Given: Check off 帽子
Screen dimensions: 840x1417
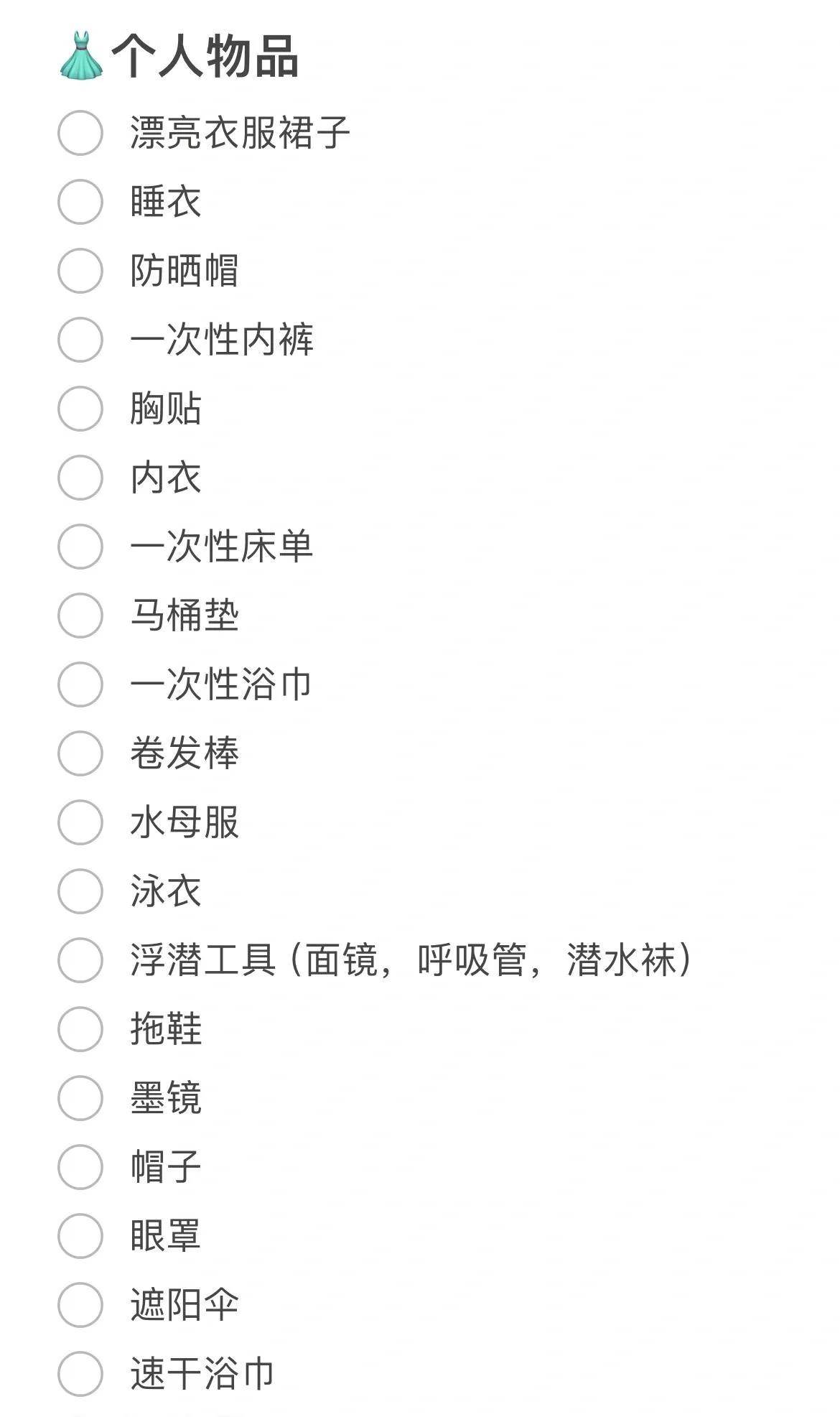Looking at the screenshot, I should [80, 1167].
